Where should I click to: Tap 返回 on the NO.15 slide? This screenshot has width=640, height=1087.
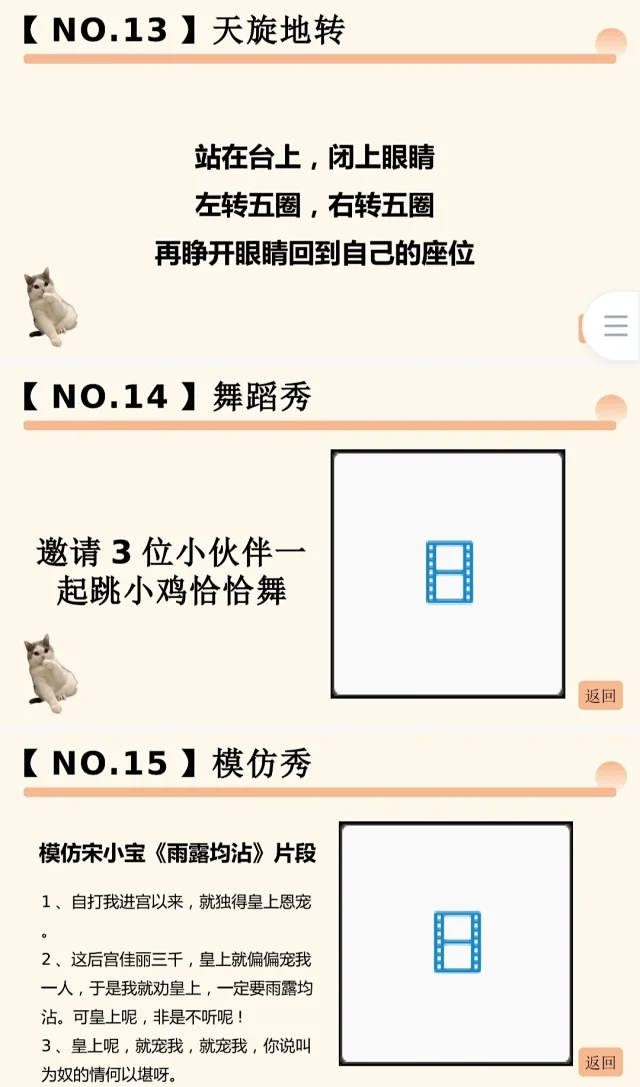pyautogui.click(x=600, y=1062)
